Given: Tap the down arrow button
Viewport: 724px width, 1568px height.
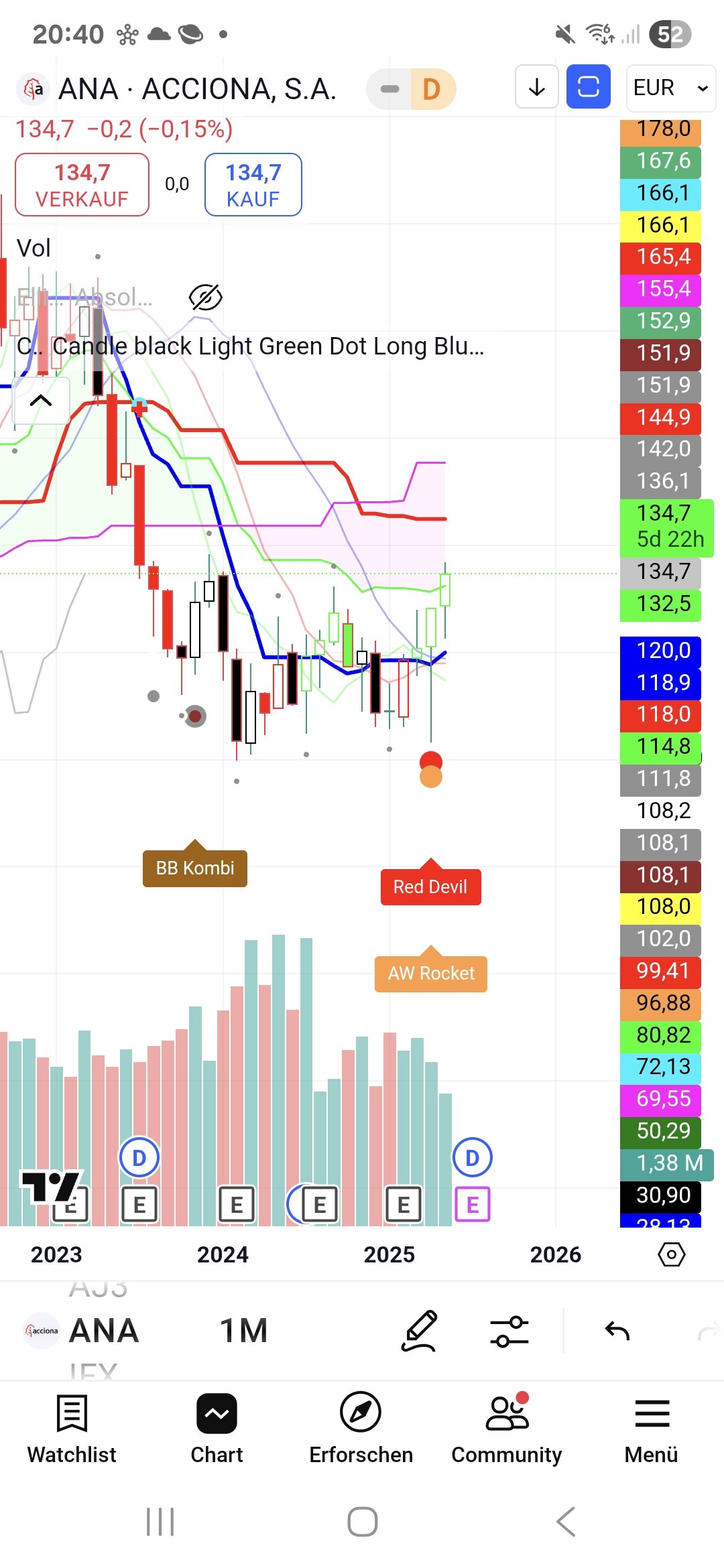Looking at the screenshot, I should [536, 87].
